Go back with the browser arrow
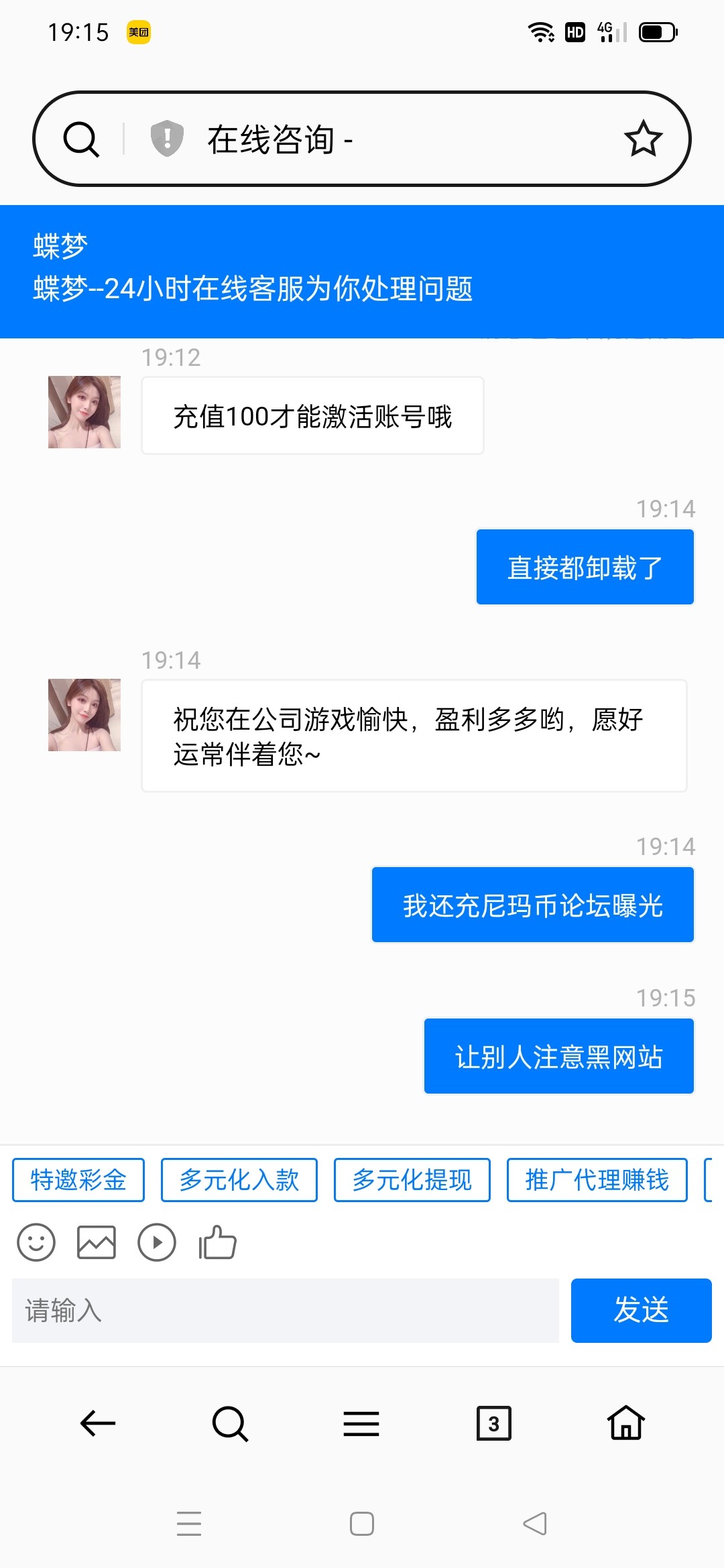724x1568 pixels. tap(98, 1423)
